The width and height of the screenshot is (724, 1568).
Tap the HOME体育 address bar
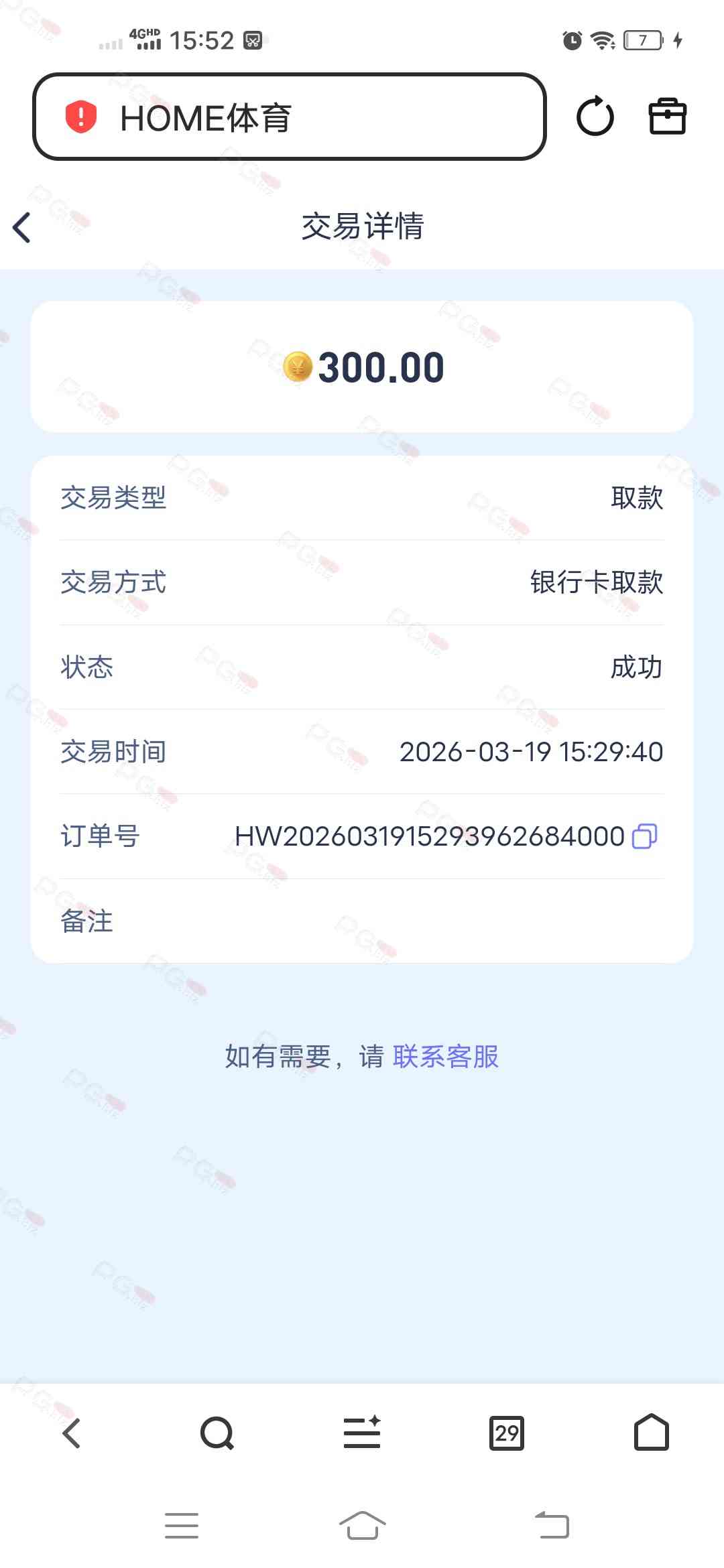click(x=288, y=117)
